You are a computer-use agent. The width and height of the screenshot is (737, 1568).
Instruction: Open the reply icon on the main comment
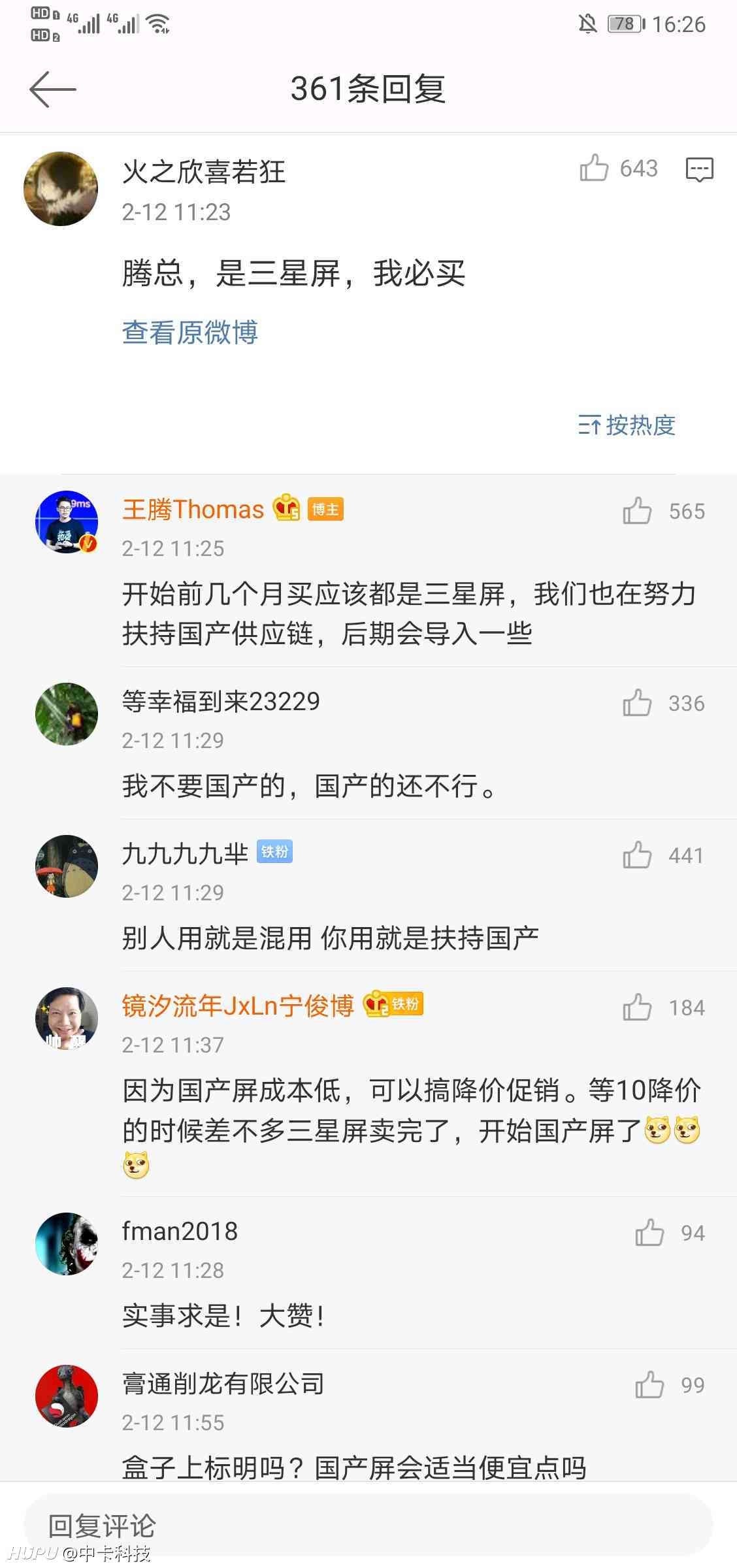pos(699,169)
